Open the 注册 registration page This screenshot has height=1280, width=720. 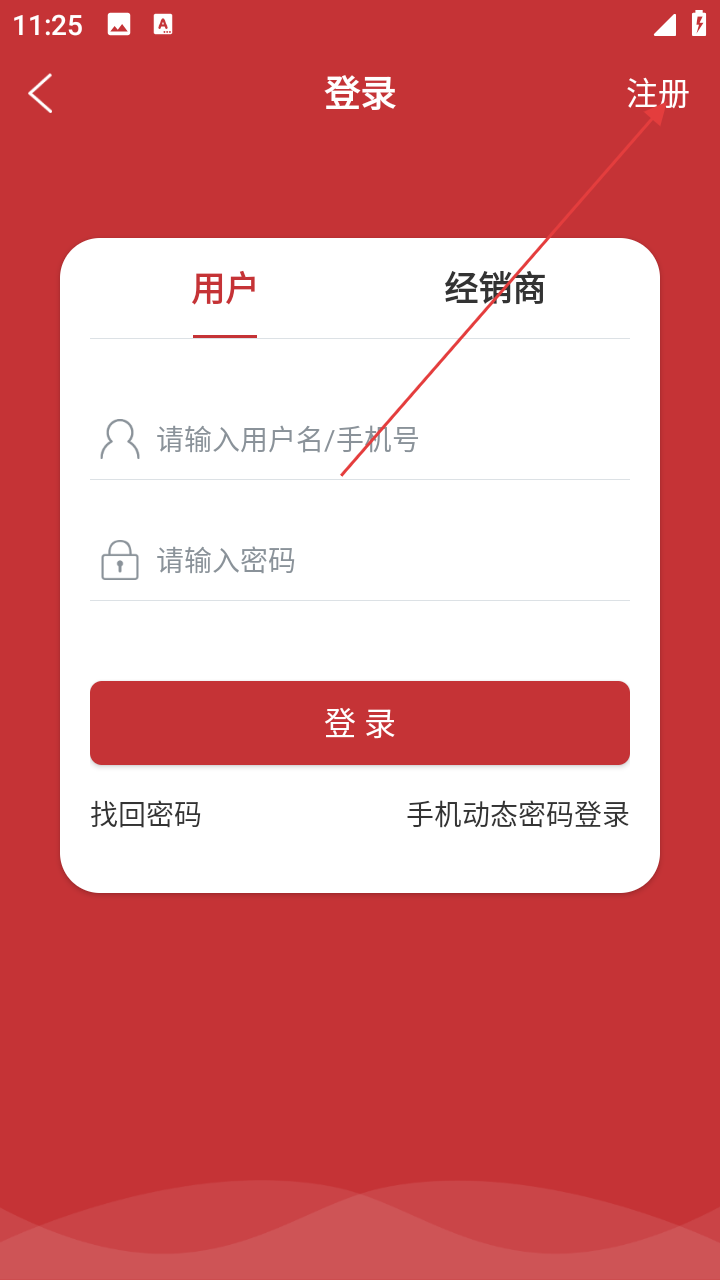[x=657, y=94]
